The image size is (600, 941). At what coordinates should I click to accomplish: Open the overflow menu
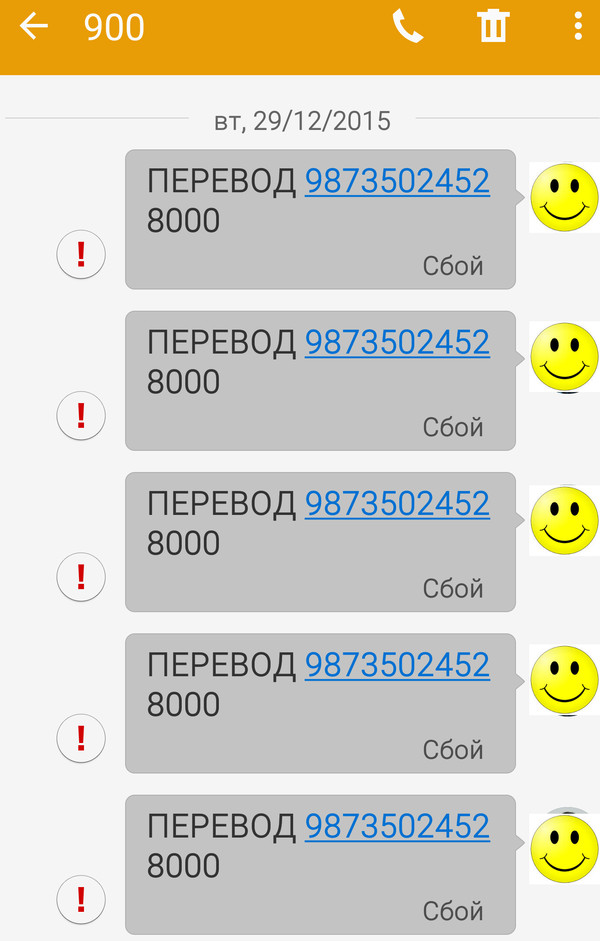[x=578, y=27]
